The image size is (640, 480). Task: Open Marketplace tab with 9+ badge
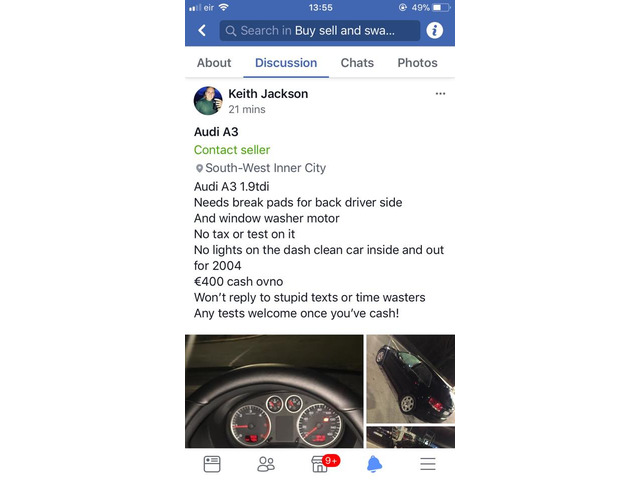[320, 464]
